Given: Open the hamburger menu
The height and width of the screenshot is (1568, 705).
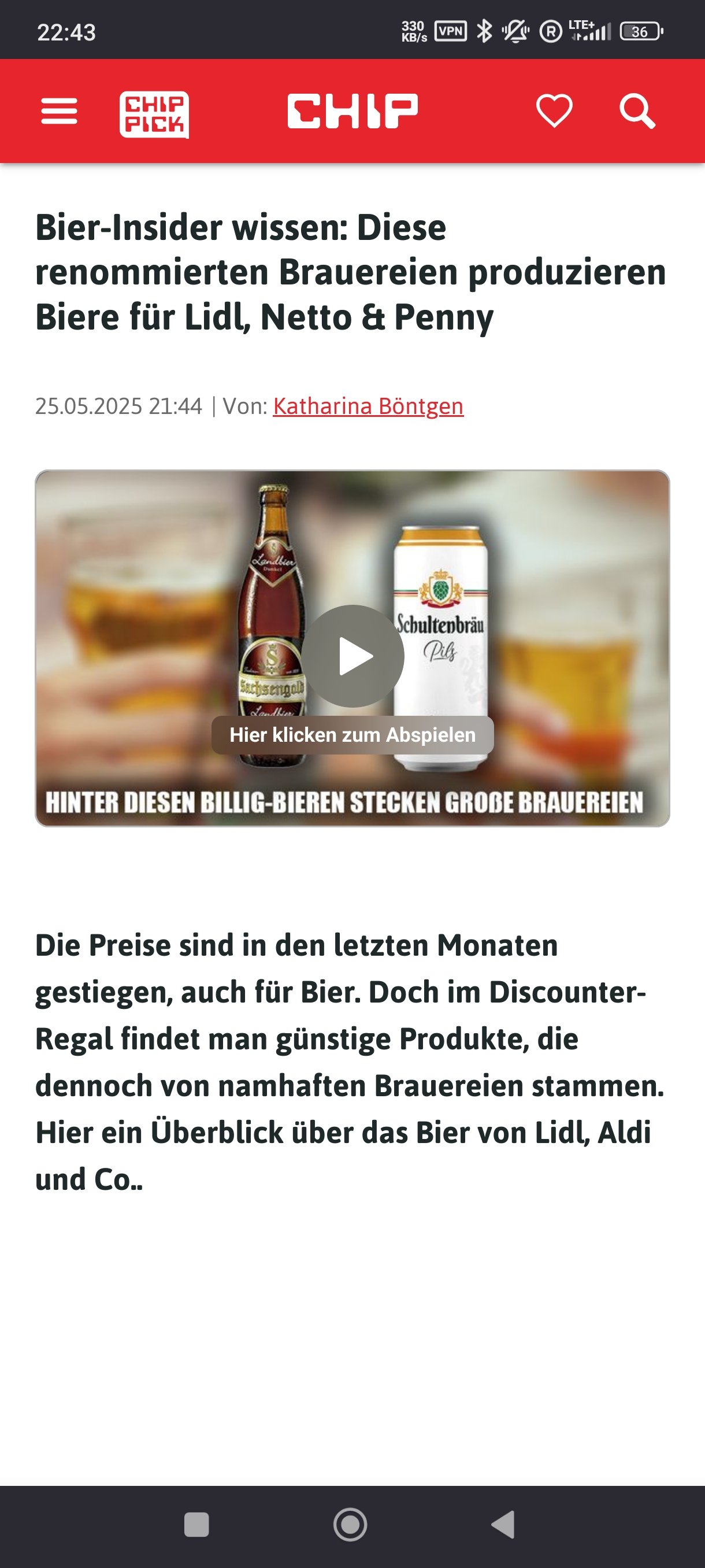Looking at the screenshot, I should point(59,112).
